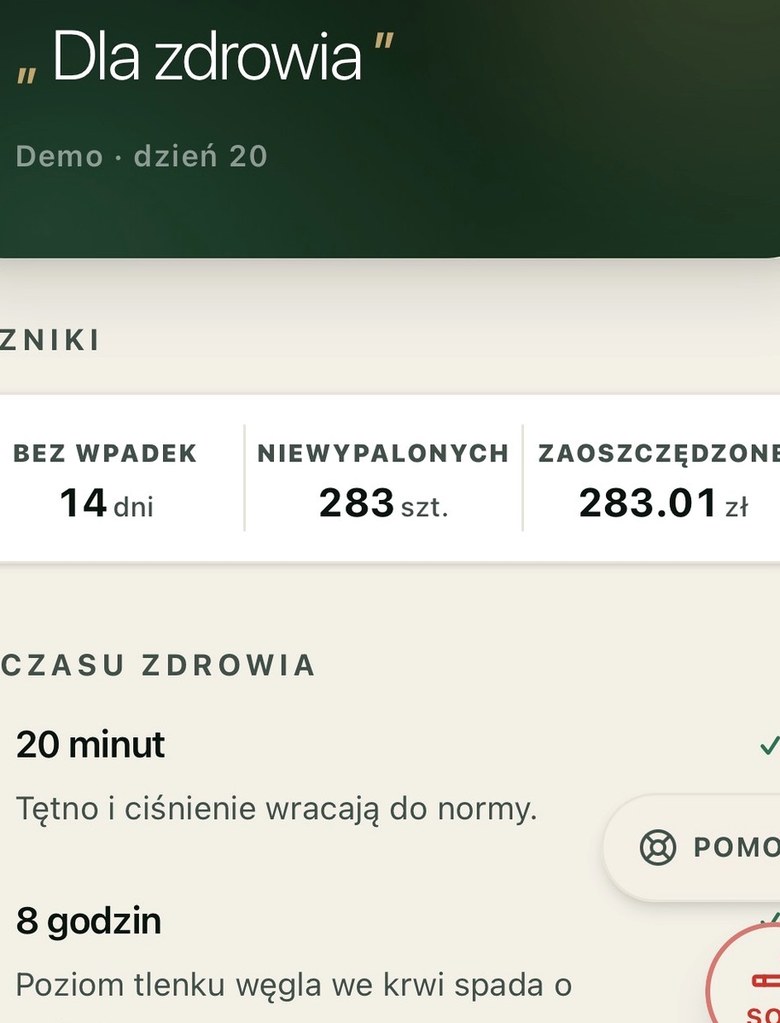Open the Pomoc help button
The height and width of the screenshot is (1023, 780).
click(692, 847)
